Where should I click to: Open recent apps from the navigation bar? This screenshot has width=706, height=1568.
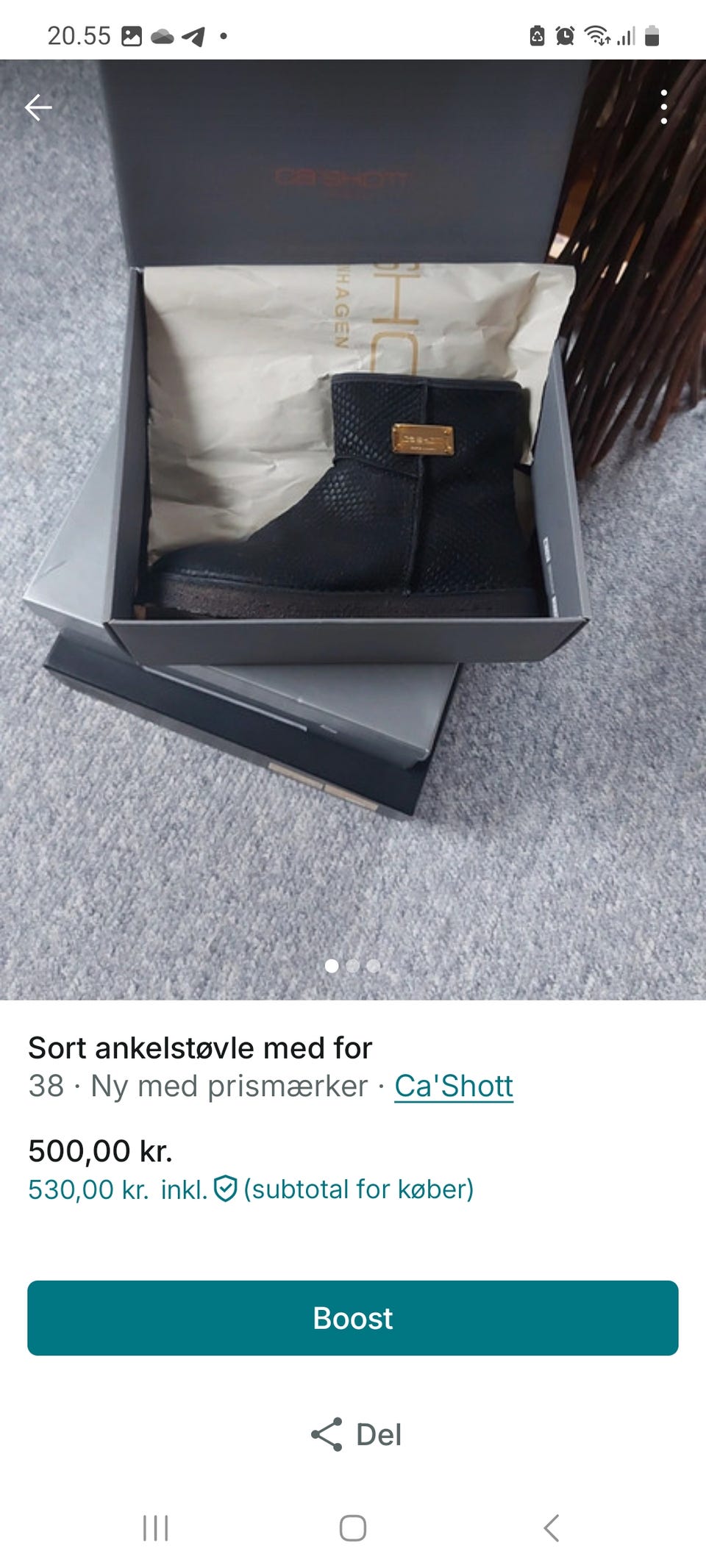[155, 1528]
